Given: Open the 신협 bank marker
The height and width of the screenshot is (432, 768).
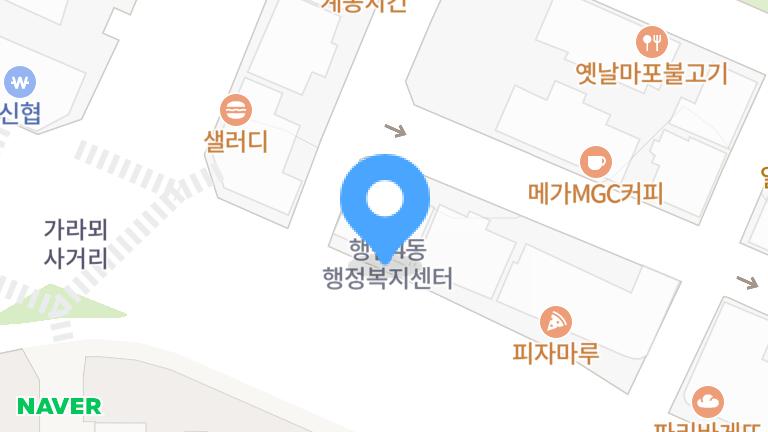Looking at the screenshot, I should point(19,81).
